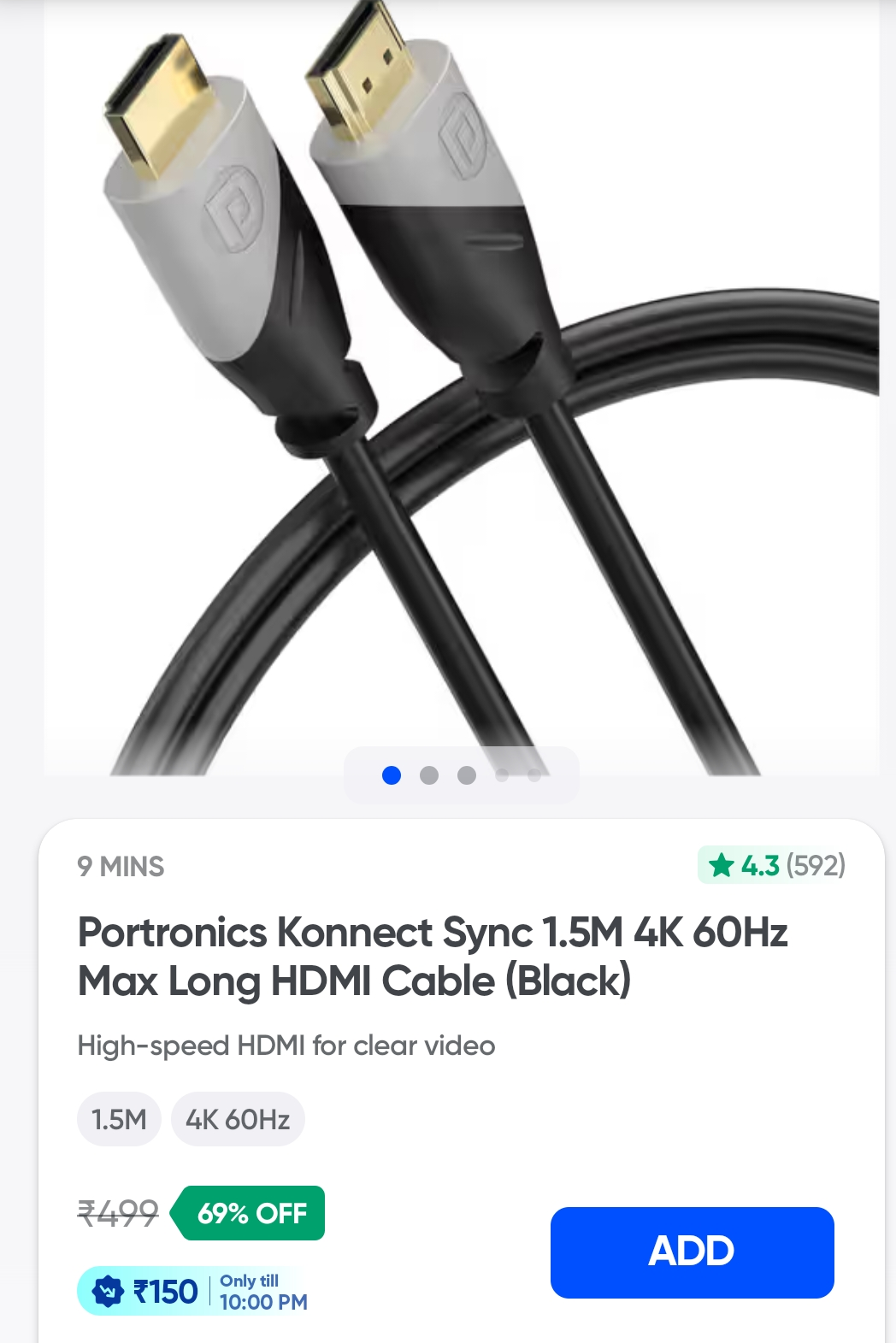Select the third carousel dot
The height and width of the screenshot is (1343, 896).
(x=466, y=775)
